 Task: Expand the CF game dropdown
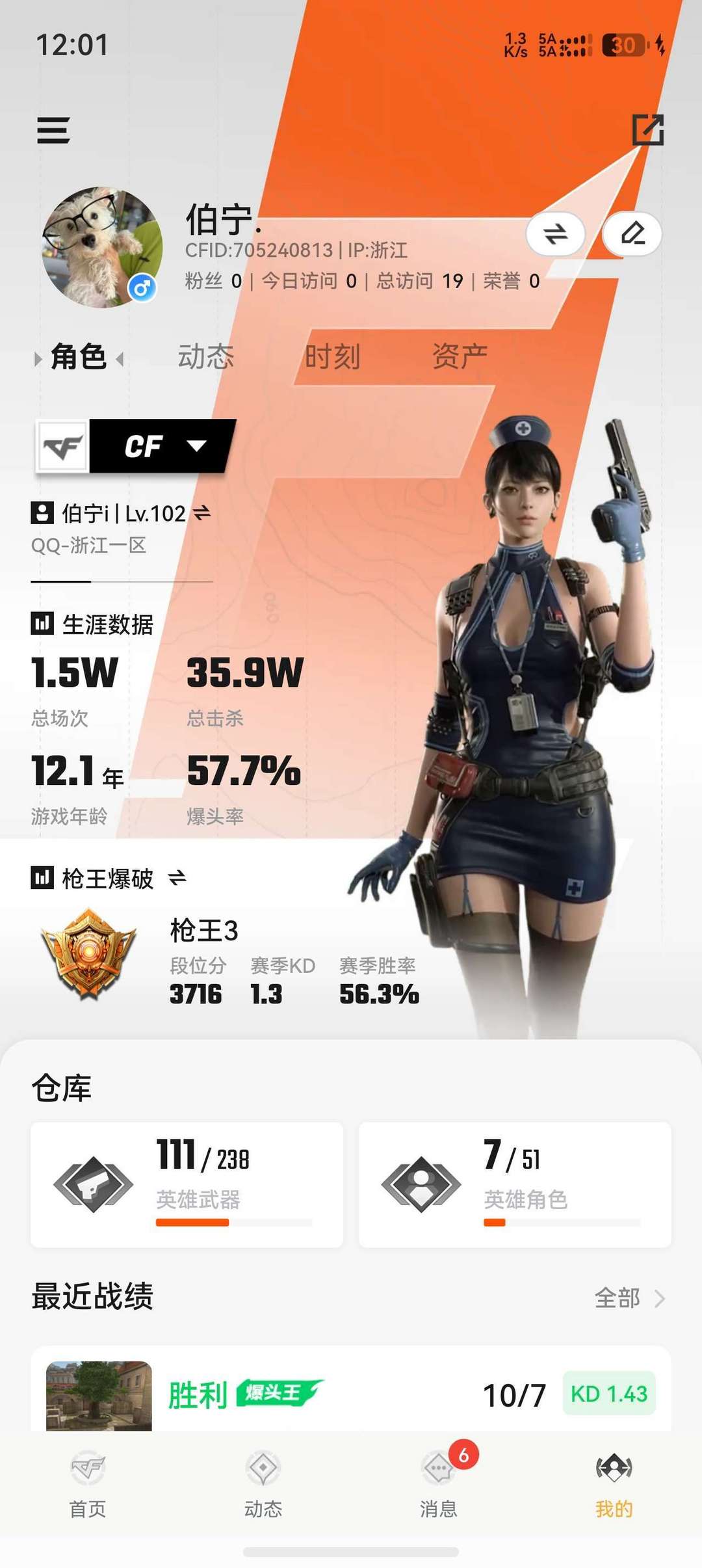pos(162,446)
